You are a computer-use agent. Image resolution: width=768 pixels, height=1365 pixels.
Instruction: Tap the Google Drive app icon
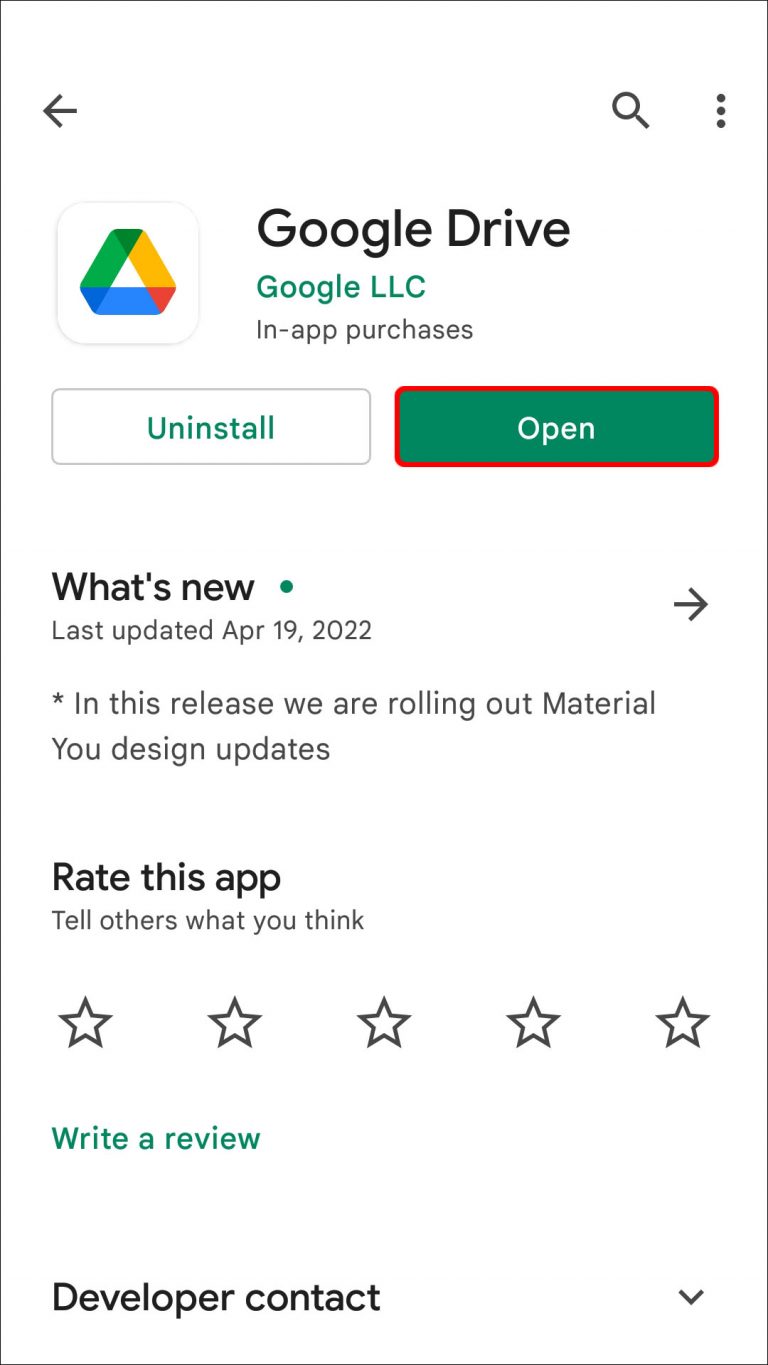coord(127,271)
